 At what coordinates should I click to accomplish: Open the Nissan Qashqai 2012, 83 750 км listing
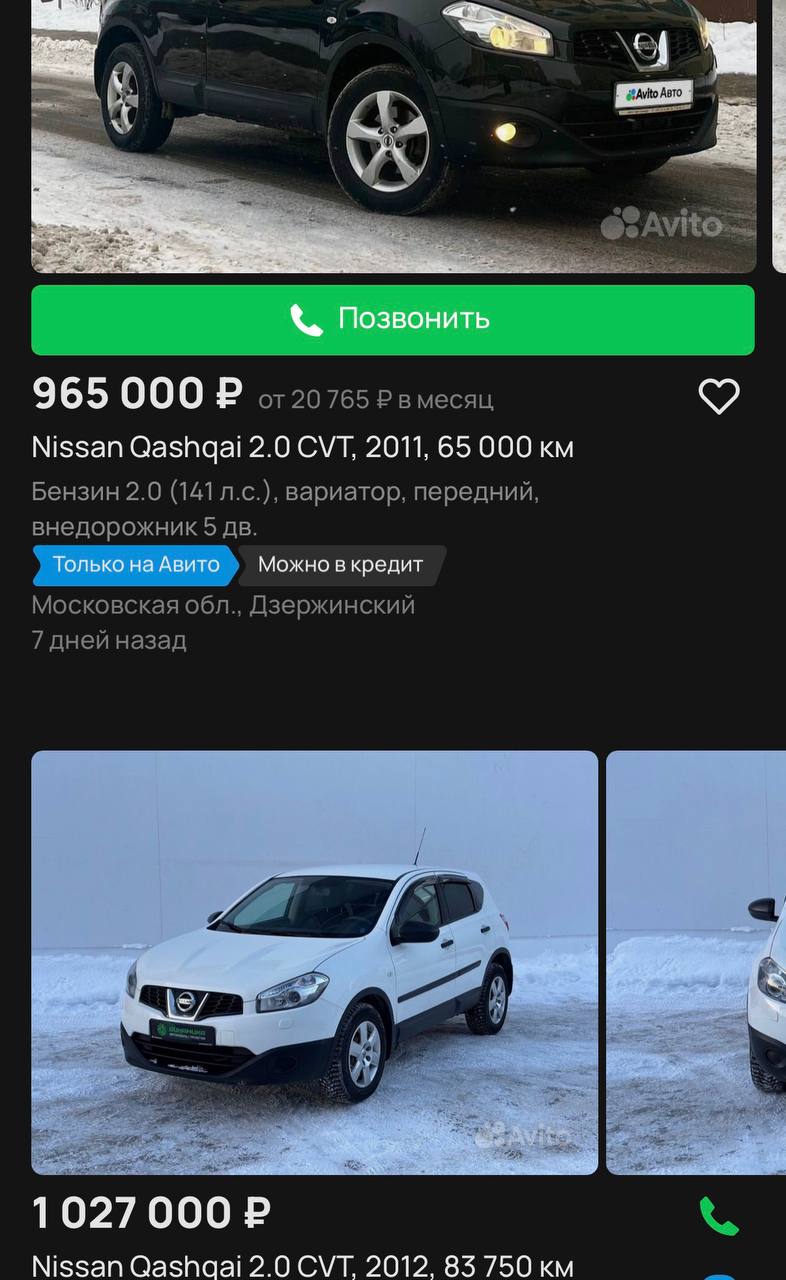click(x=302, y=1264)
